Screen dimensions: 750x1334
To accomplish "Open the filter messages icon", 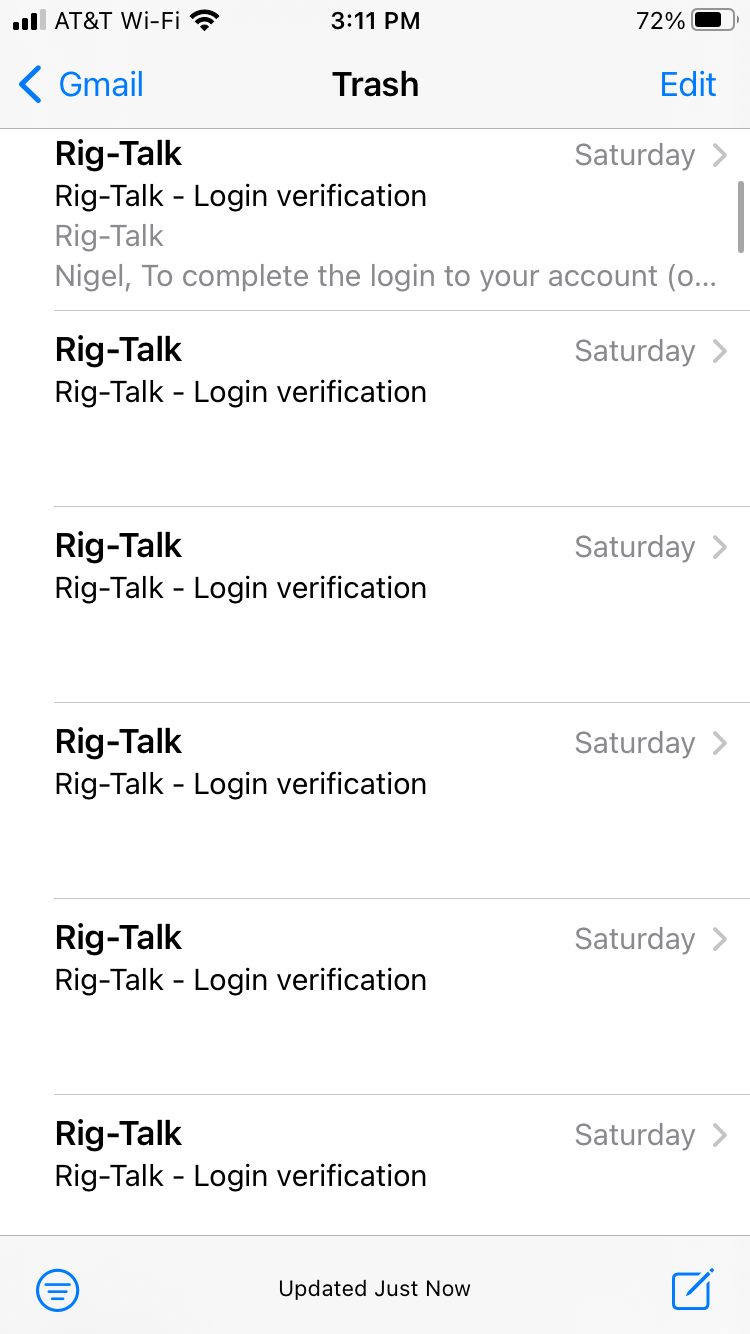I will coord(58,1290).
